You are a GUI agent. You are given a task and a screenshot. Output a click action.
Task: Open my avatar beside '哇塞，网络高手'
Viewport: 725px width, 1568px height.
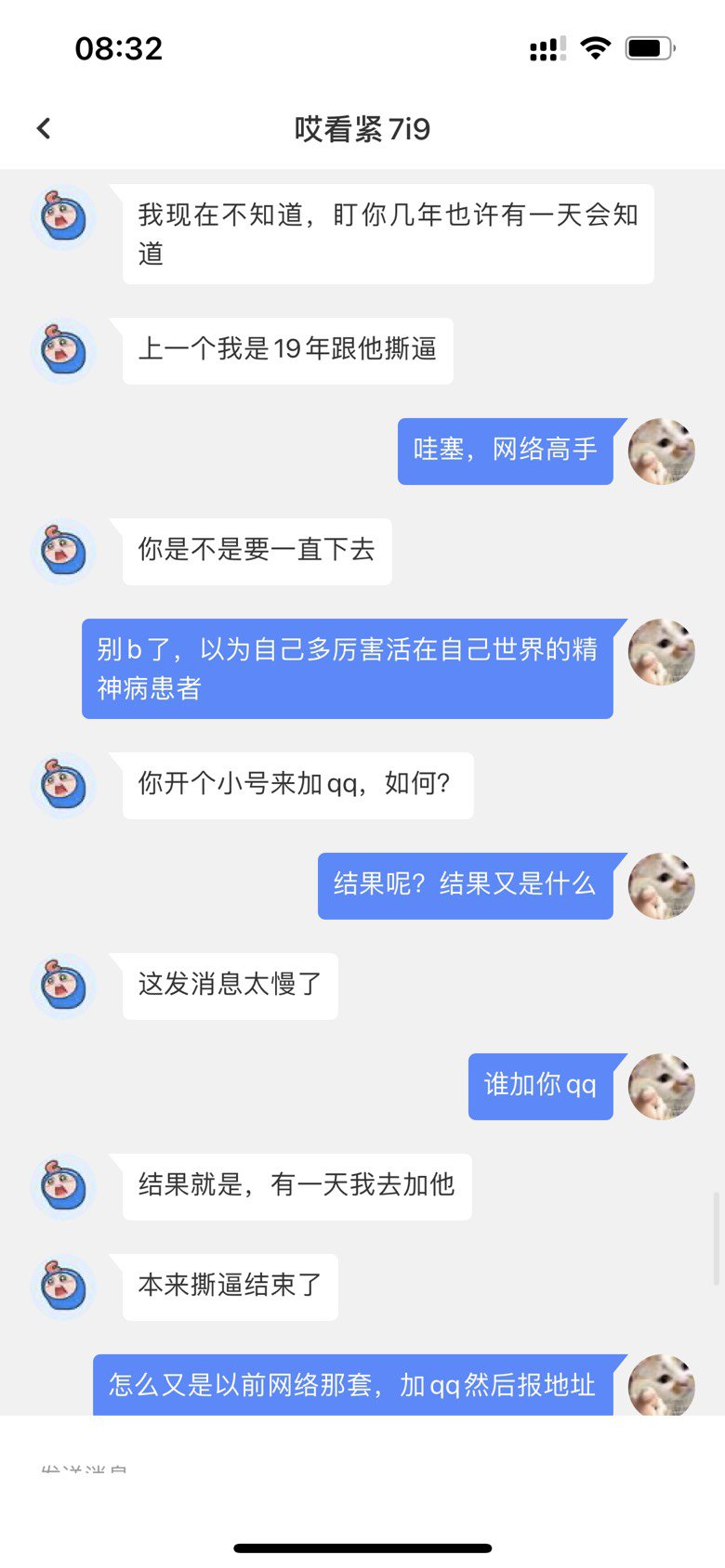pos(662,451)
